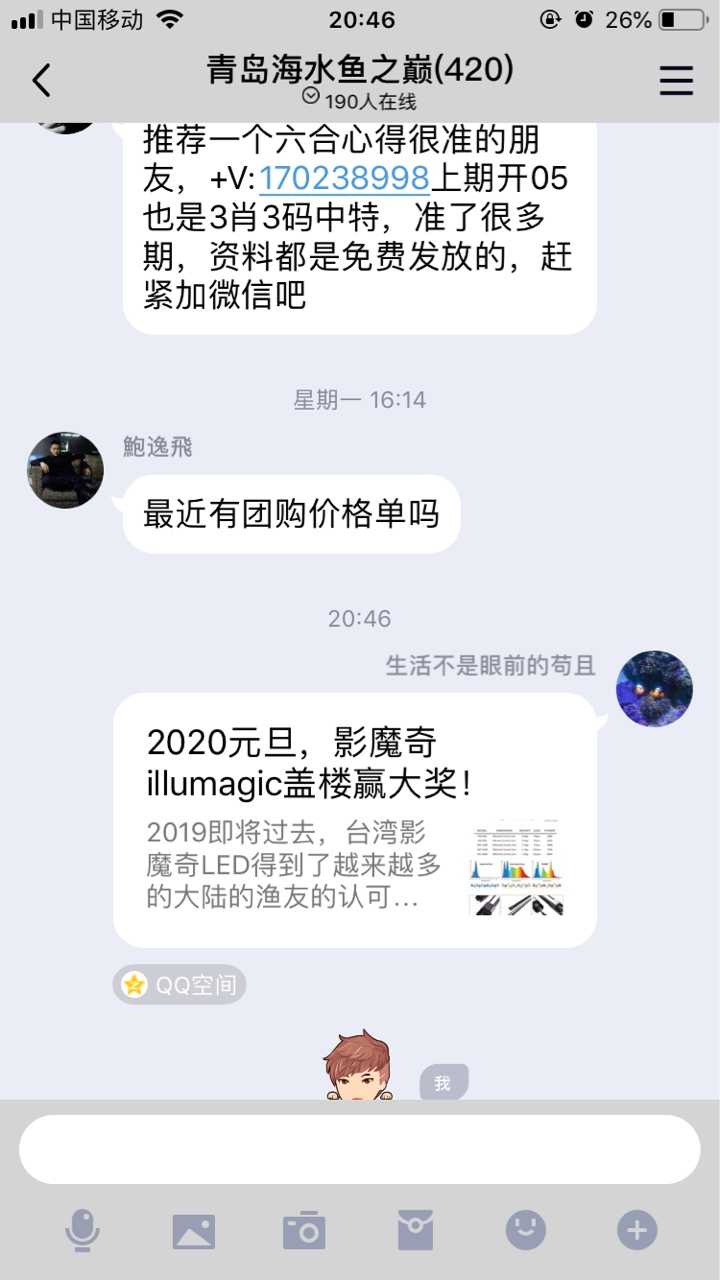Open the group chat menu
Viewport: 720px width, 1280px height.
676,80
